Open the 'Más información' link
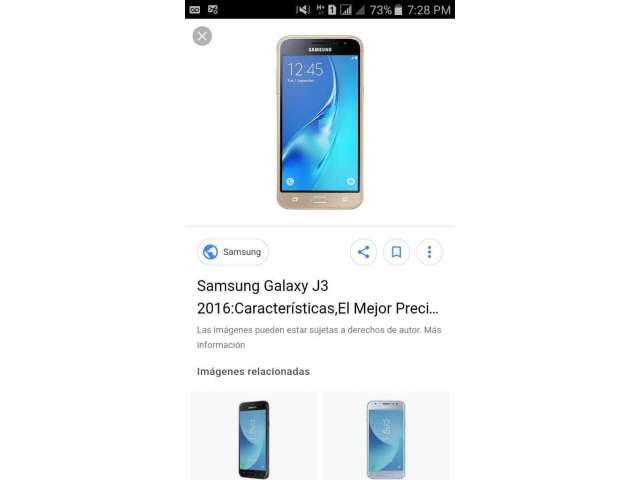Screen dimensions: 640x480 220,345
